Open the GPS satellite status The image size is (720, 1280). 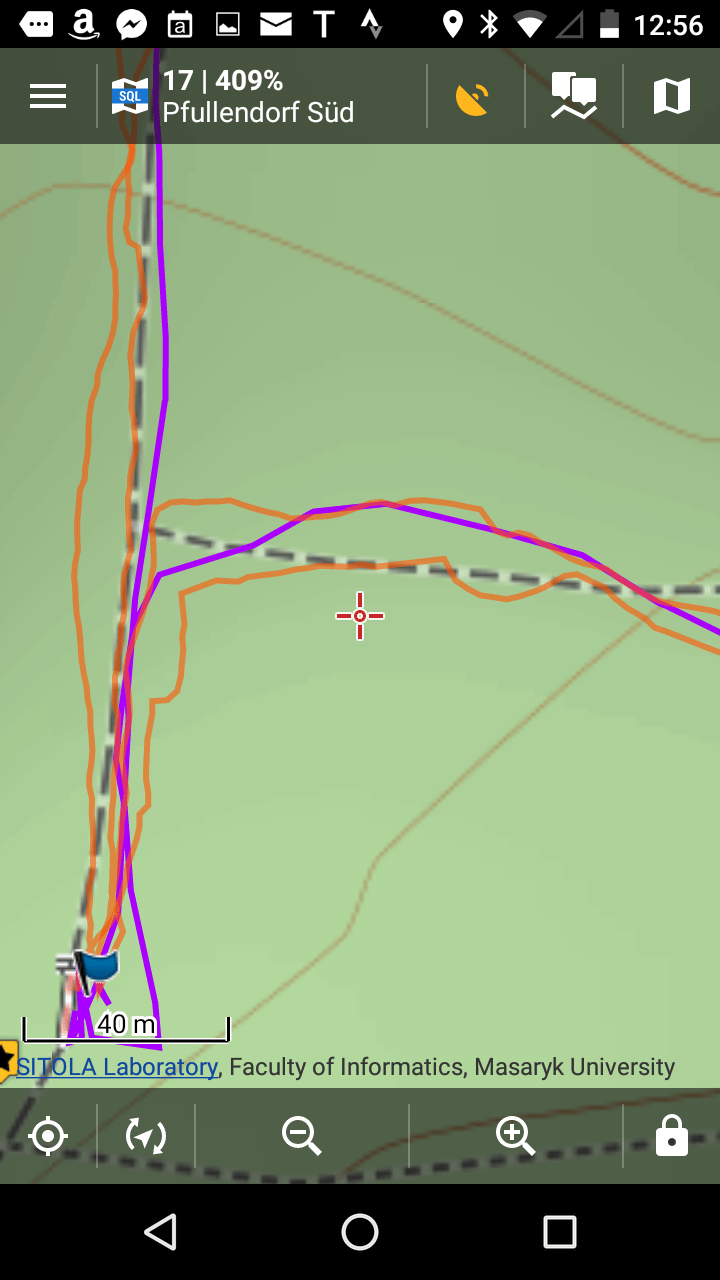pyautogui.click(x=473, y=97)
